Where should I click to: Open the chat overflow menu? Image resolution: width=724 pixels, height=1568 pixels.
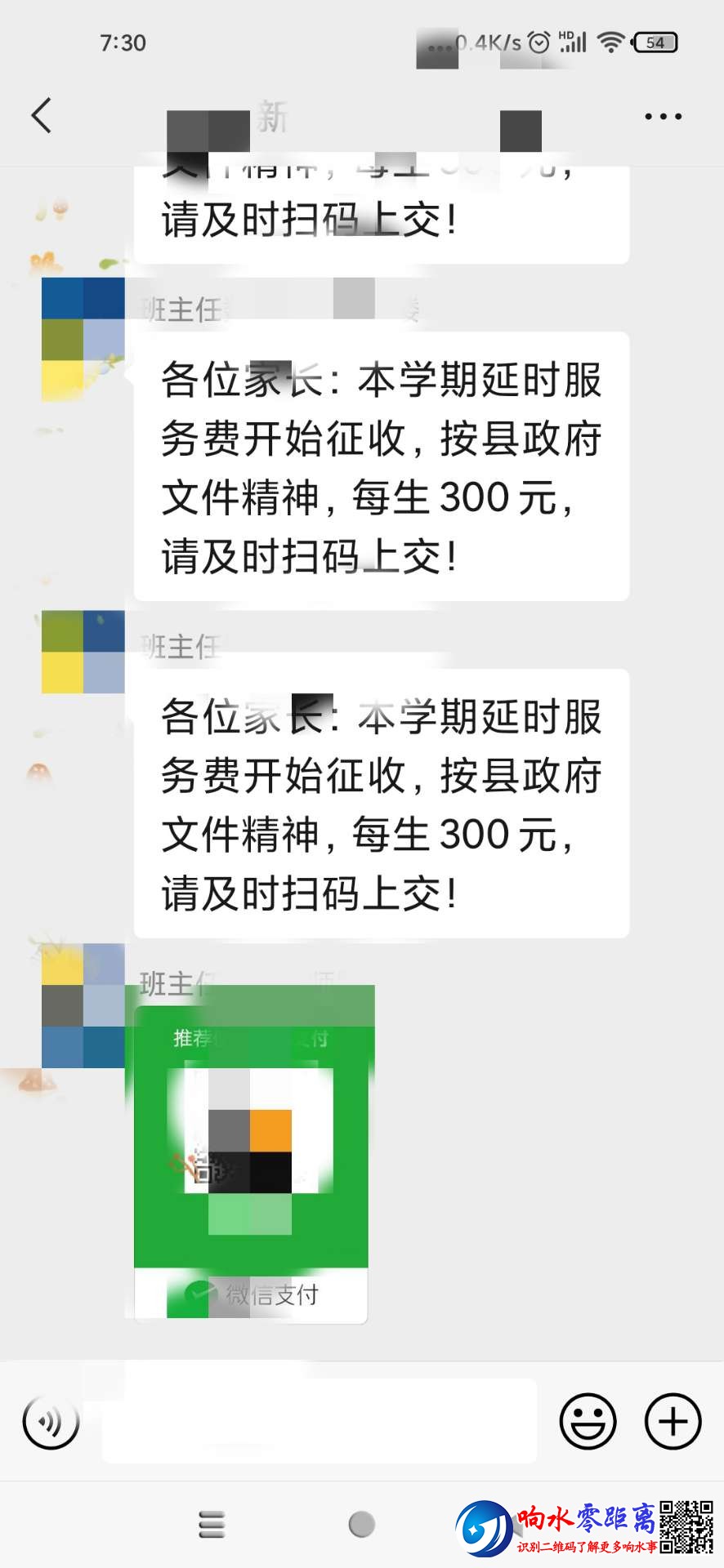point(663,117)
